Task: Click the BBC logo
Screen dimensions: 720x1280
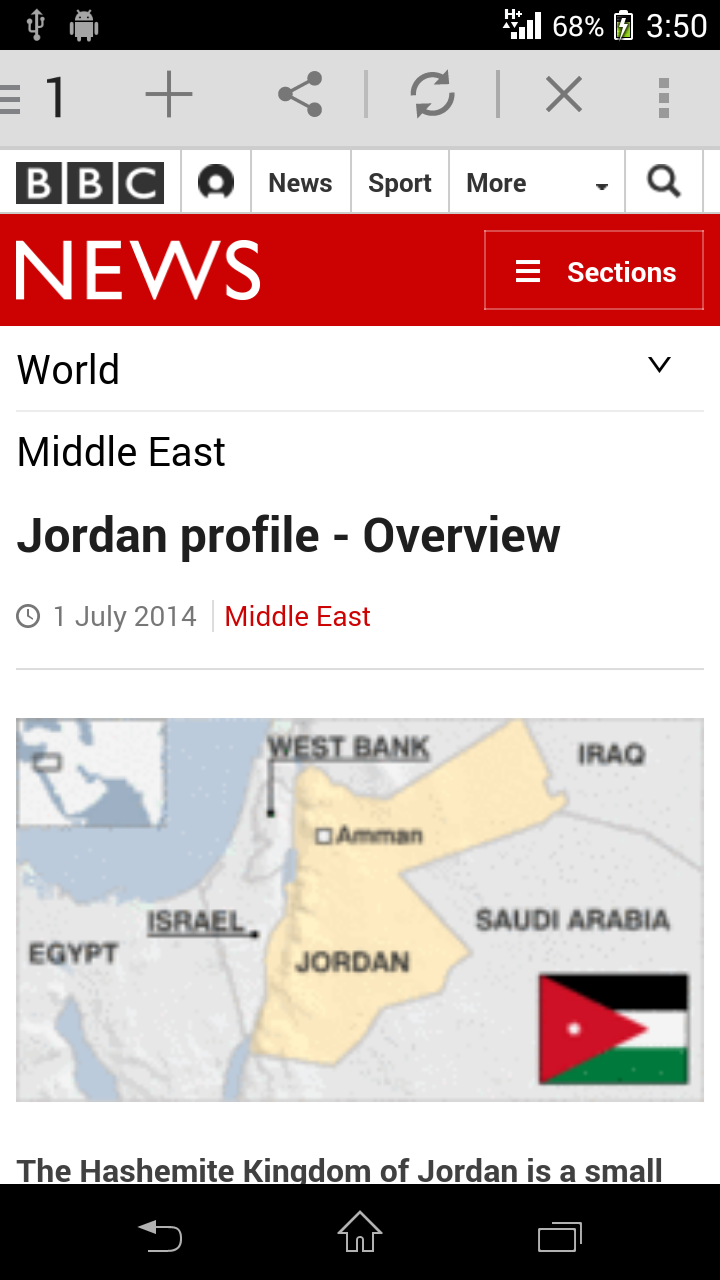Action: point(90,182)
